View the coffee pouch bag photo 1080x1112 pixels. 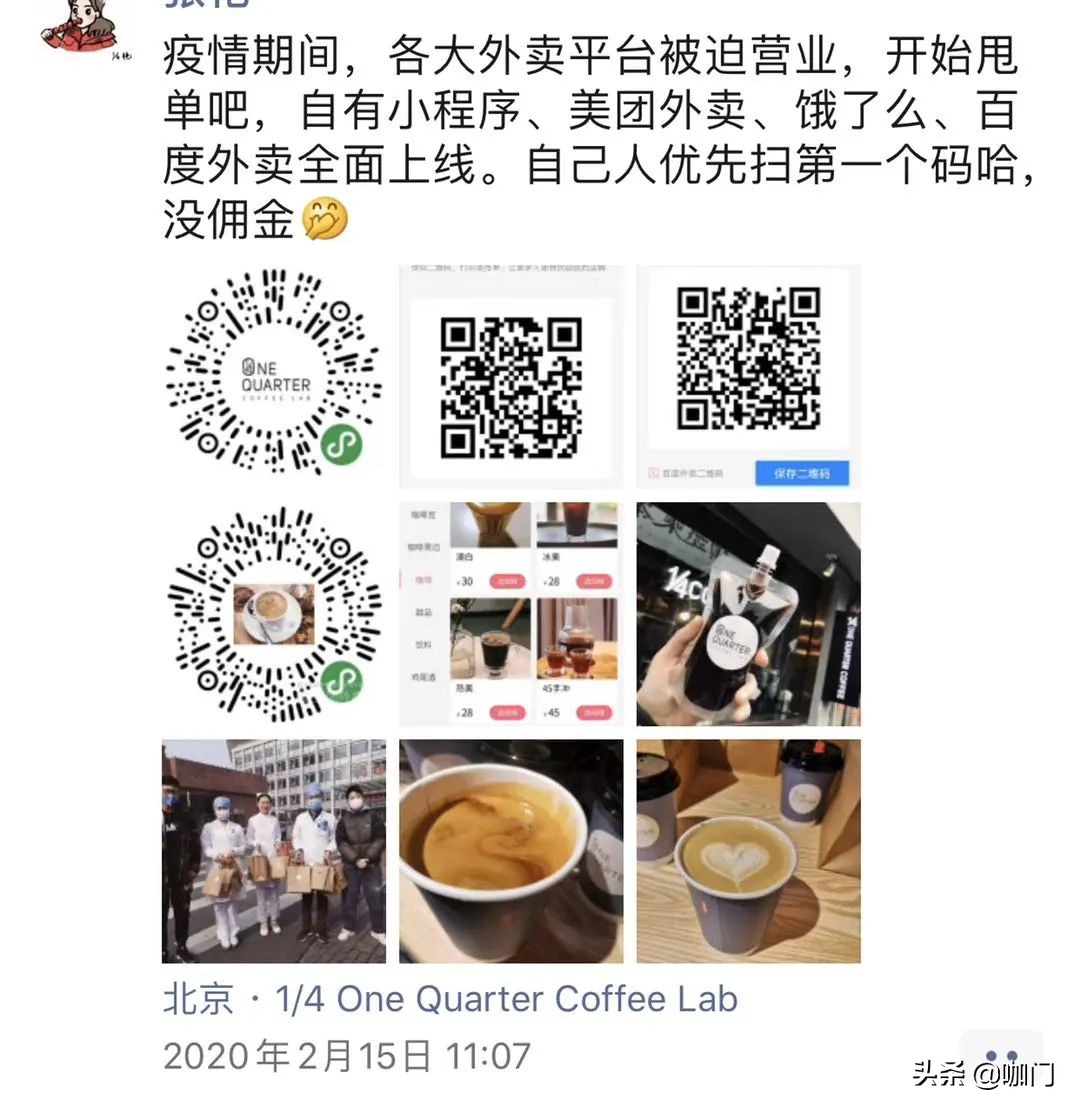click(x=748, y=613)
